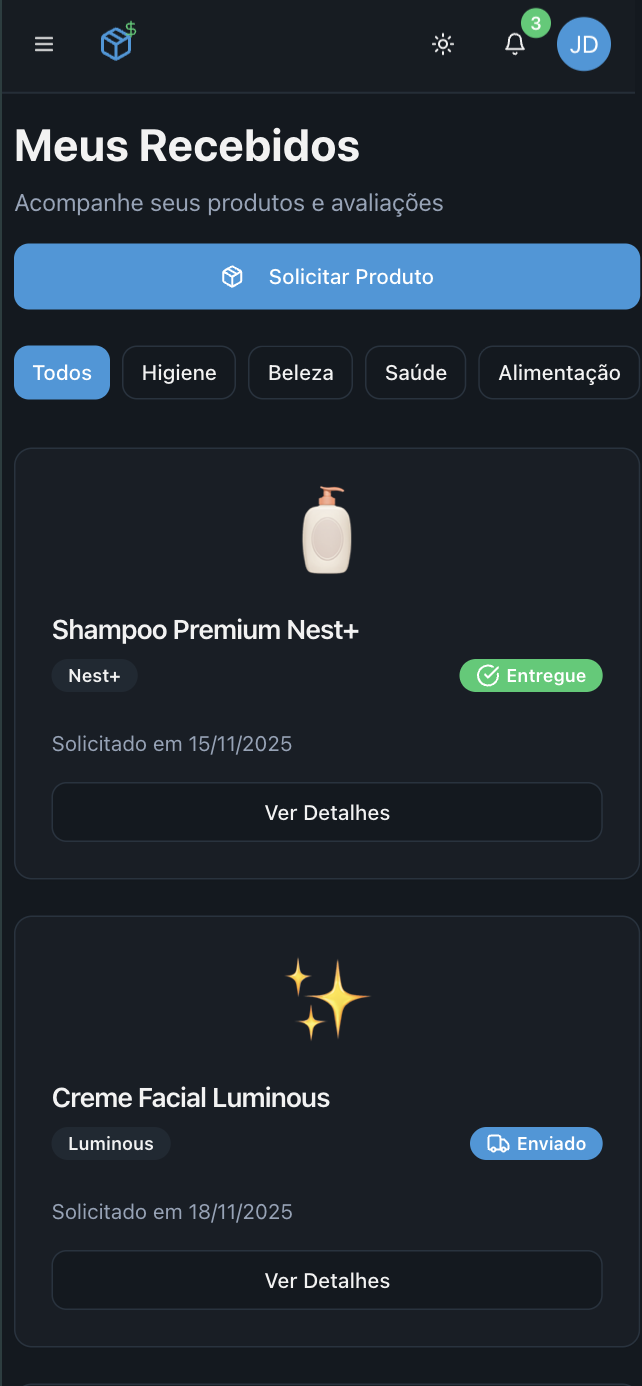The width and height of the screenshot is (642, 1386).
Task: Open the notifications bell
Action: click(515, 44)
